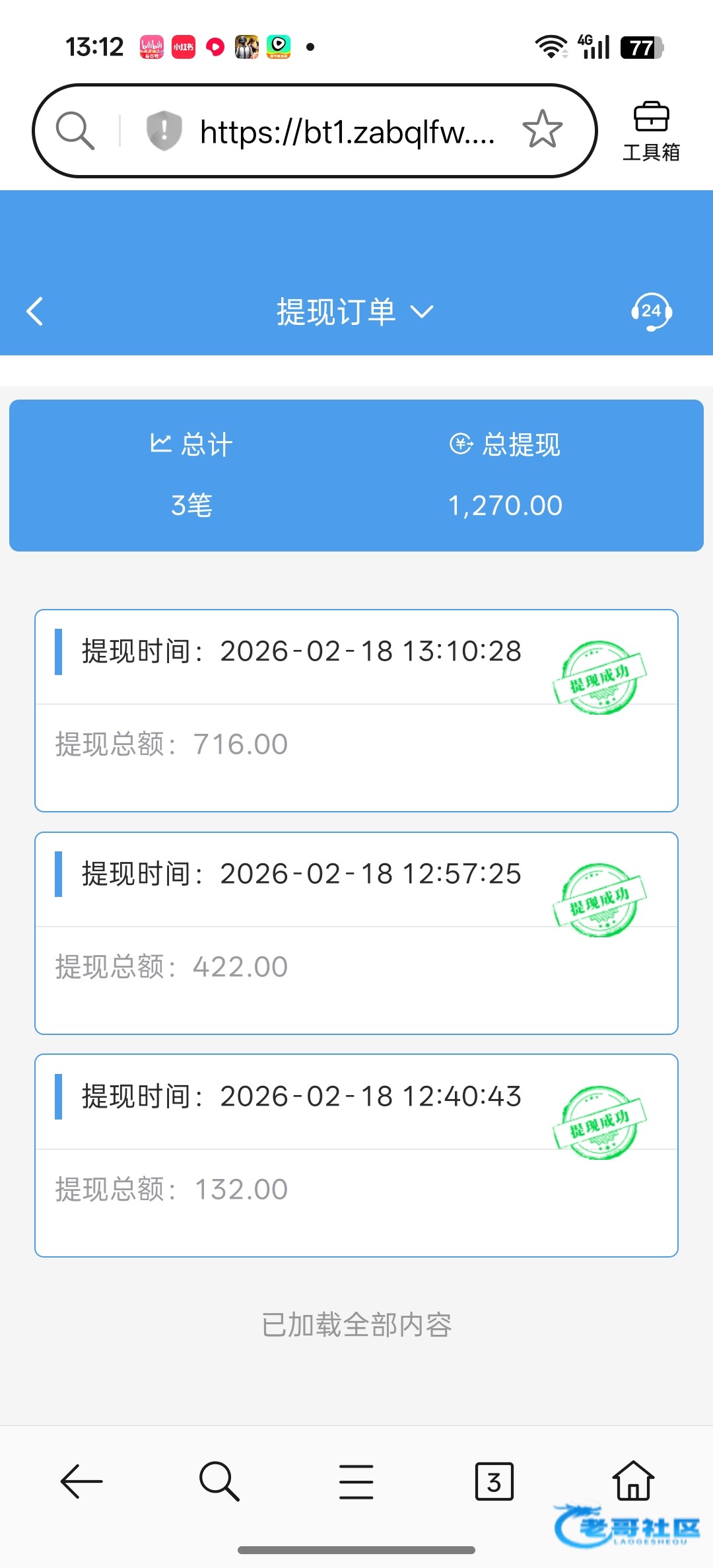Bookmark this page with the star
Screen dimensions: 713x1568
tap(542, 129)
